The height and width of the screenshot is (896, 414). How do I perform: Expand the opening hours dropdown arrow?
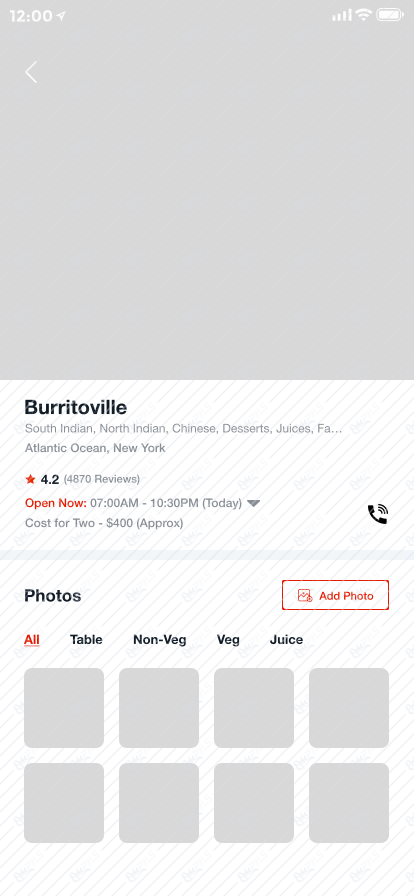coord(253,503)
